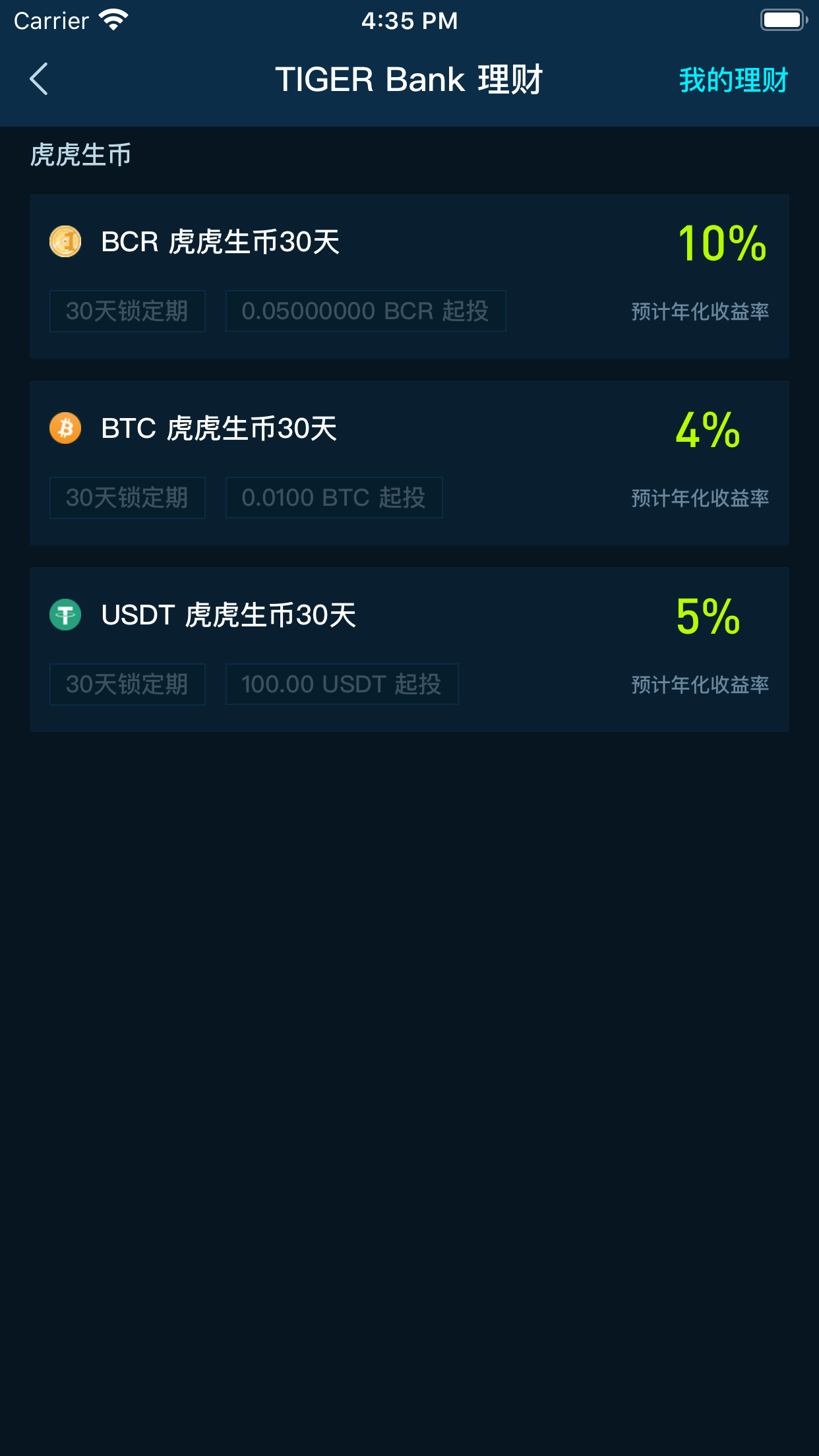Tap the 30天锁定期 tag on BTC product
The height and width of the screenshot is (1456, 819).
tap(127, 497)
